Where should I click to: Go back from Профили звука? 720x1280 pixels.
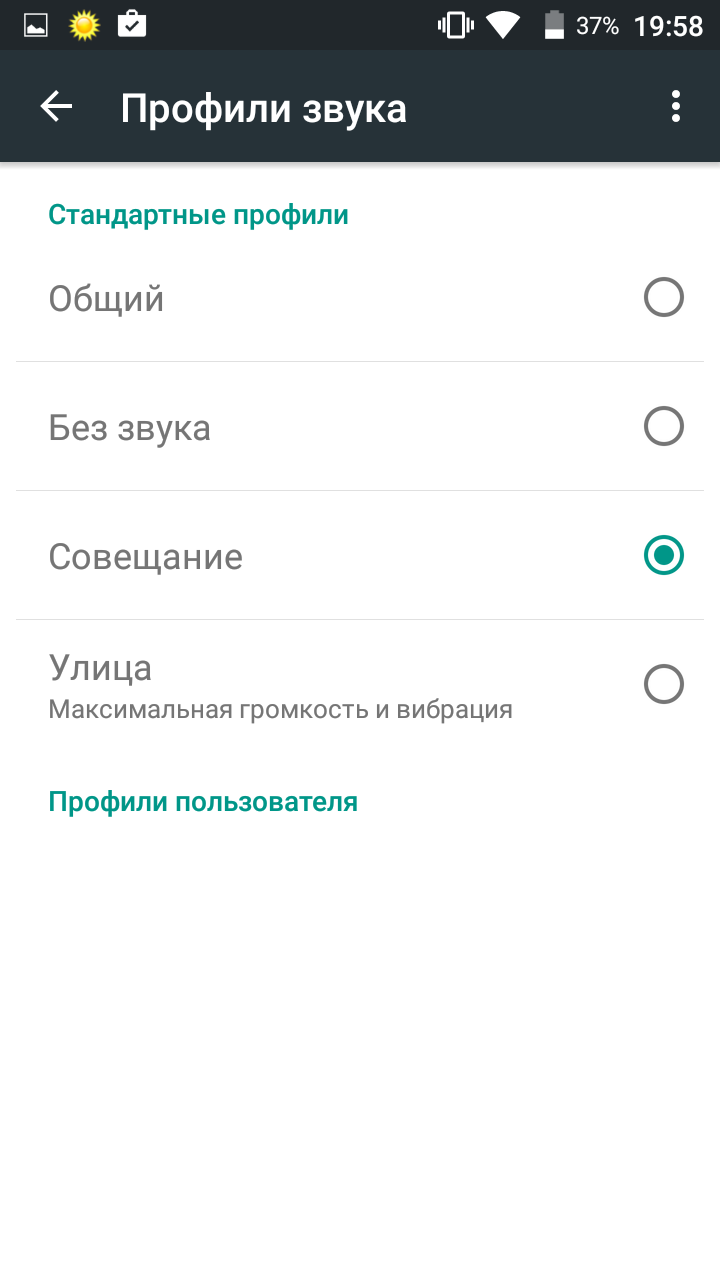(x=57, y=107)
